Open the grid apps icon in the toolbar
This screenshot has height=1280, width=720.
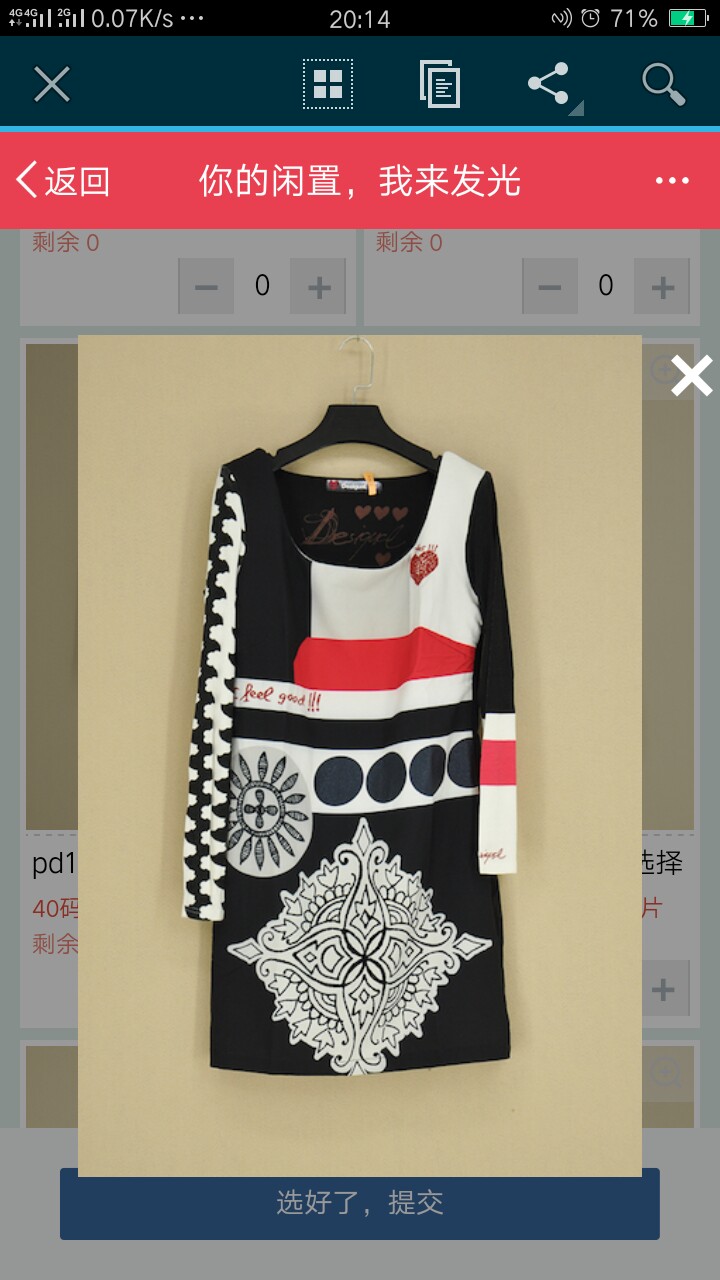(x=328, y=84)
